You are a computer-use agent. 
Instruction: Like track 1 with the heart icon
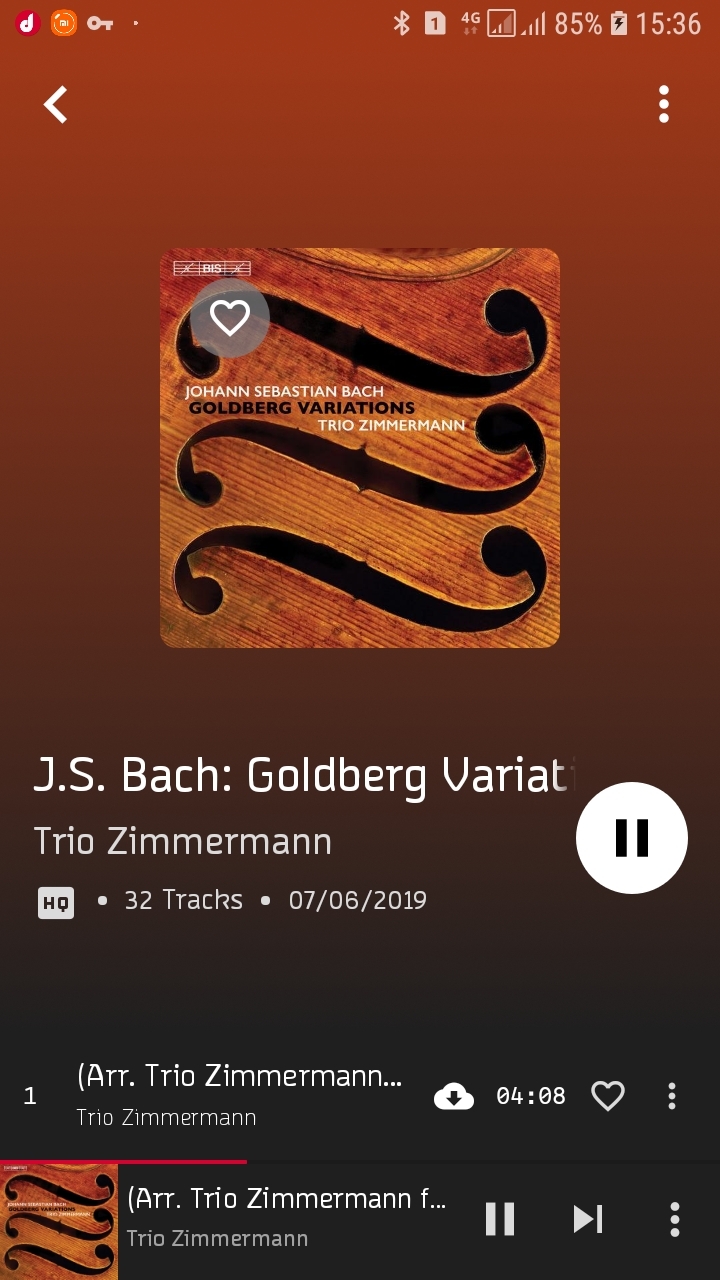(x=608, y=1096)
